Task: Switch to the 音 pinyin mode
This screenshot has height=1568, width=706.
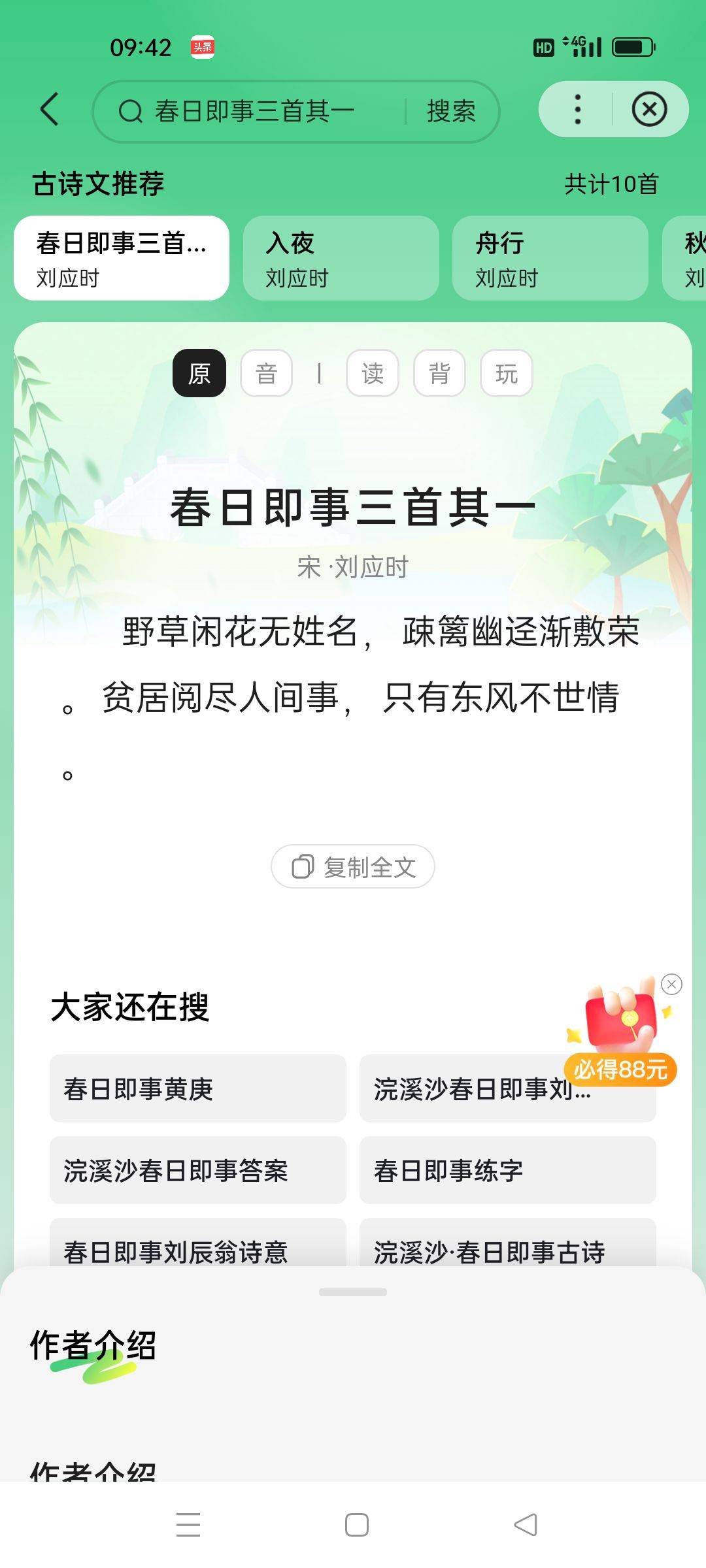Action: click(266, 374)
